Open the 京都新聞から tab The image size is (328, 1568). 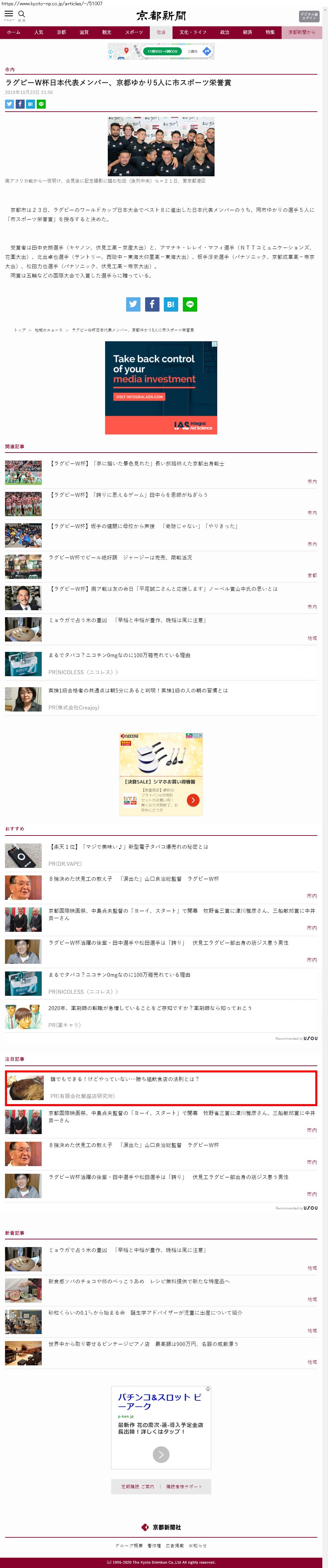[x=302, y=32]
